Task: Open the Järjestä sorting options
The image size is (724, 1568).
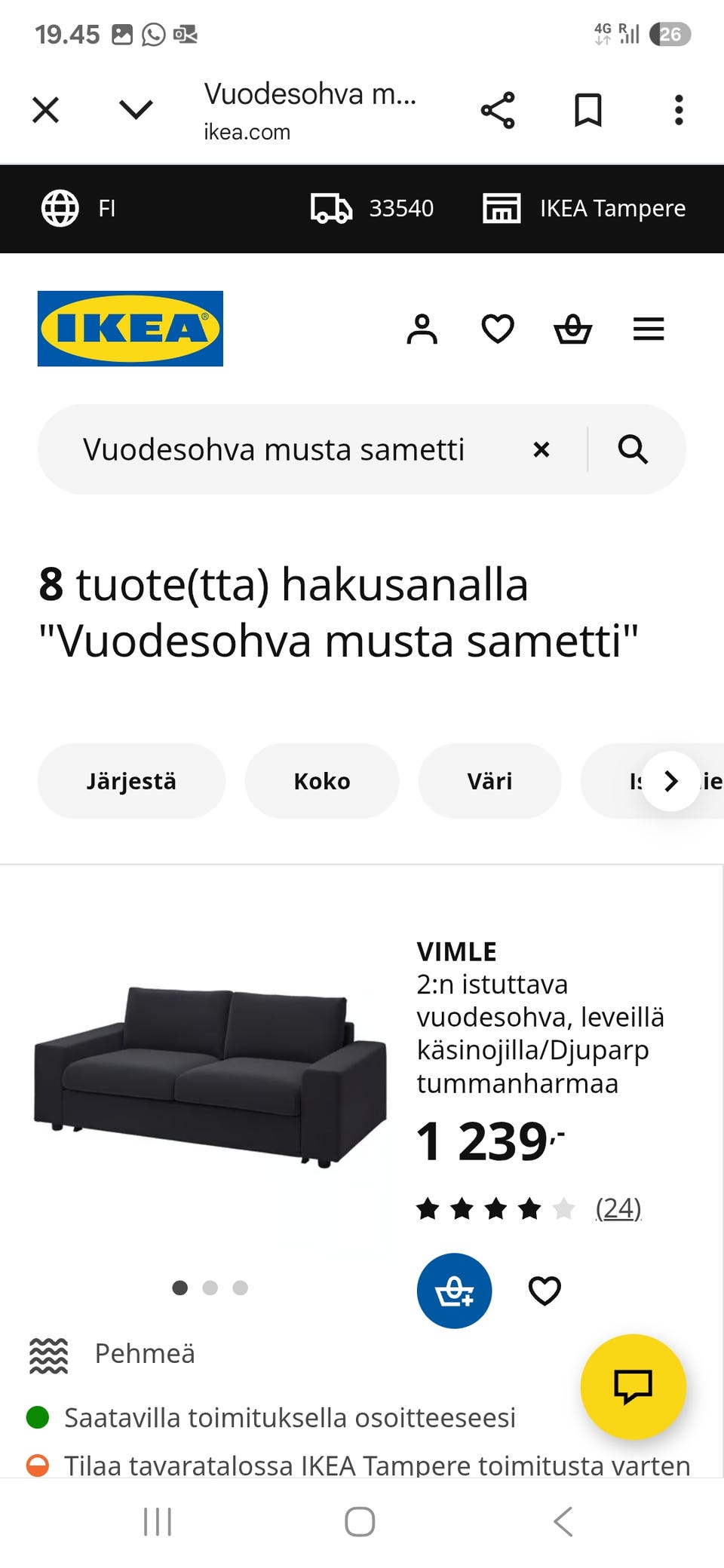Action: pos(131,781)
